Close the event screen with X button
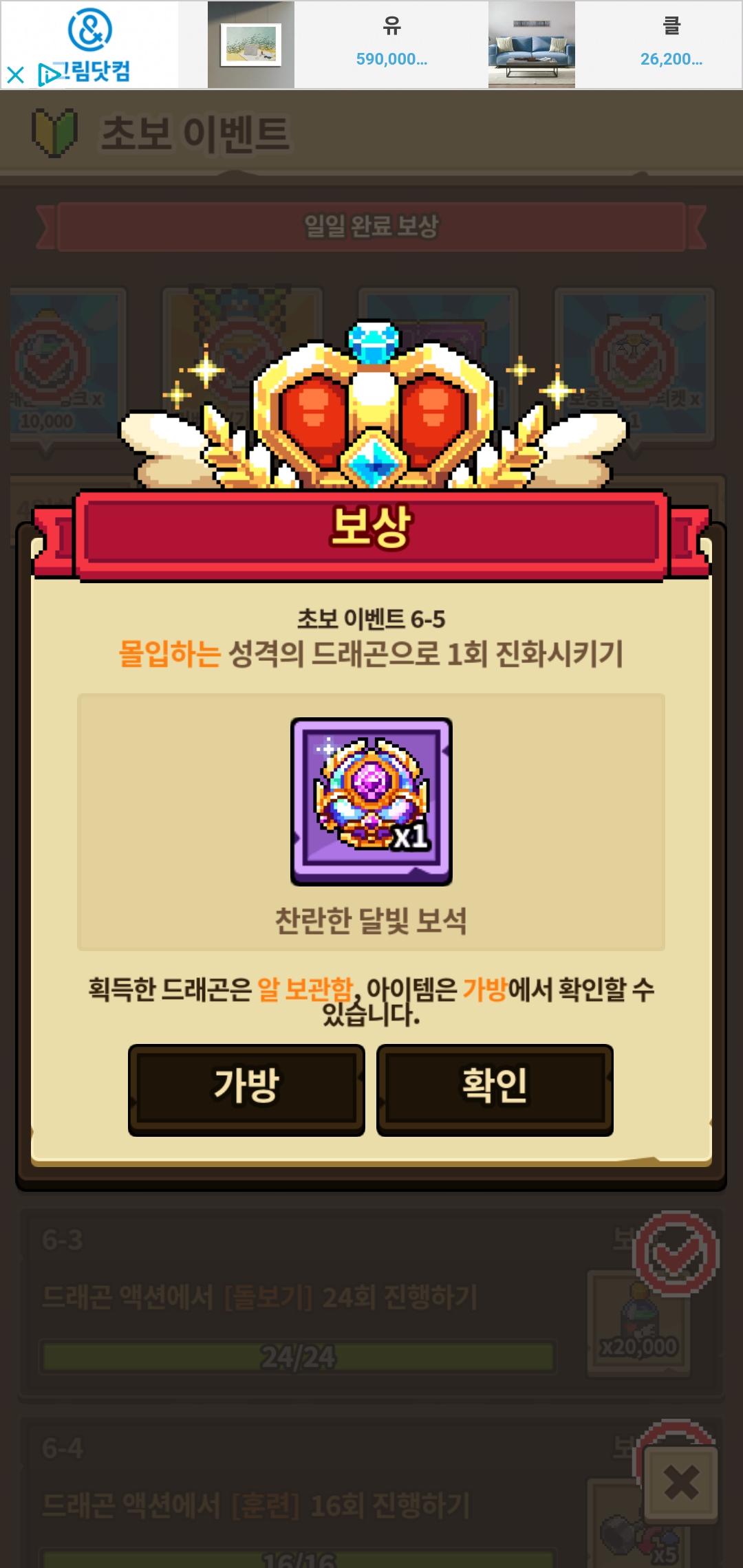This screenshot has height=1568, width=743. tap(681, 1482)
